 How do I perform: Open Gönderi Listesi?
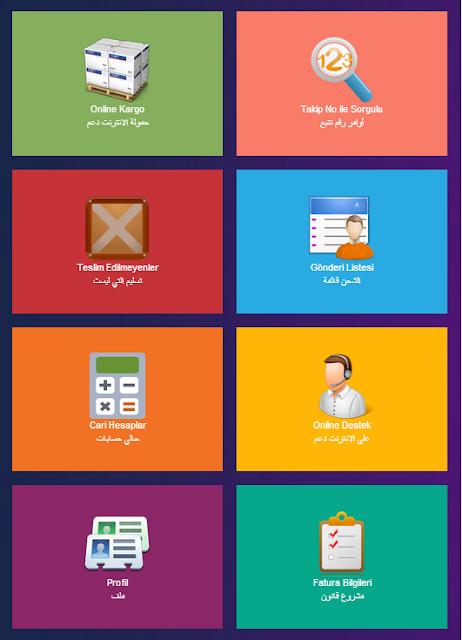point(342,242)
